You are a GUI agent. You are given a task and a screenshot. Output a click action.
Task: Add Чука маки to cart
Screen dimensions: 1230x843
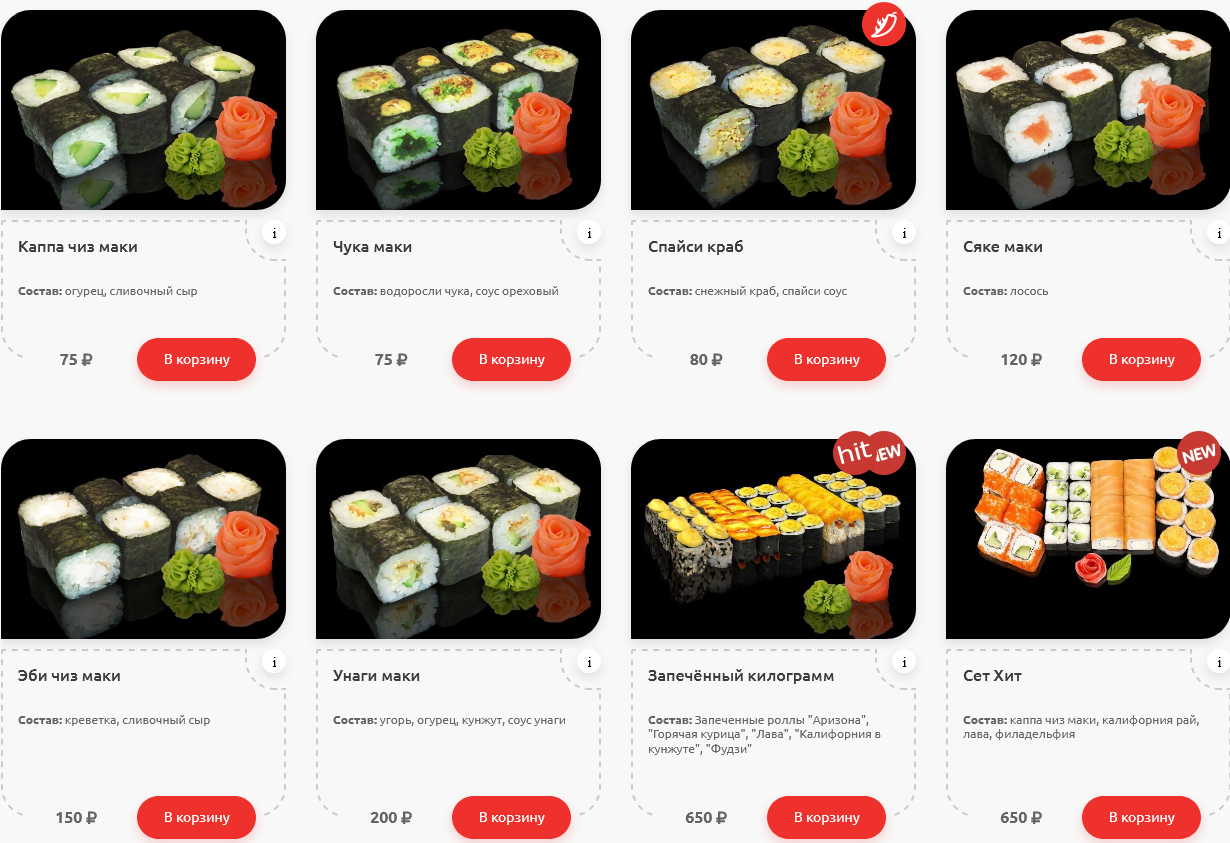coord(511,360)
